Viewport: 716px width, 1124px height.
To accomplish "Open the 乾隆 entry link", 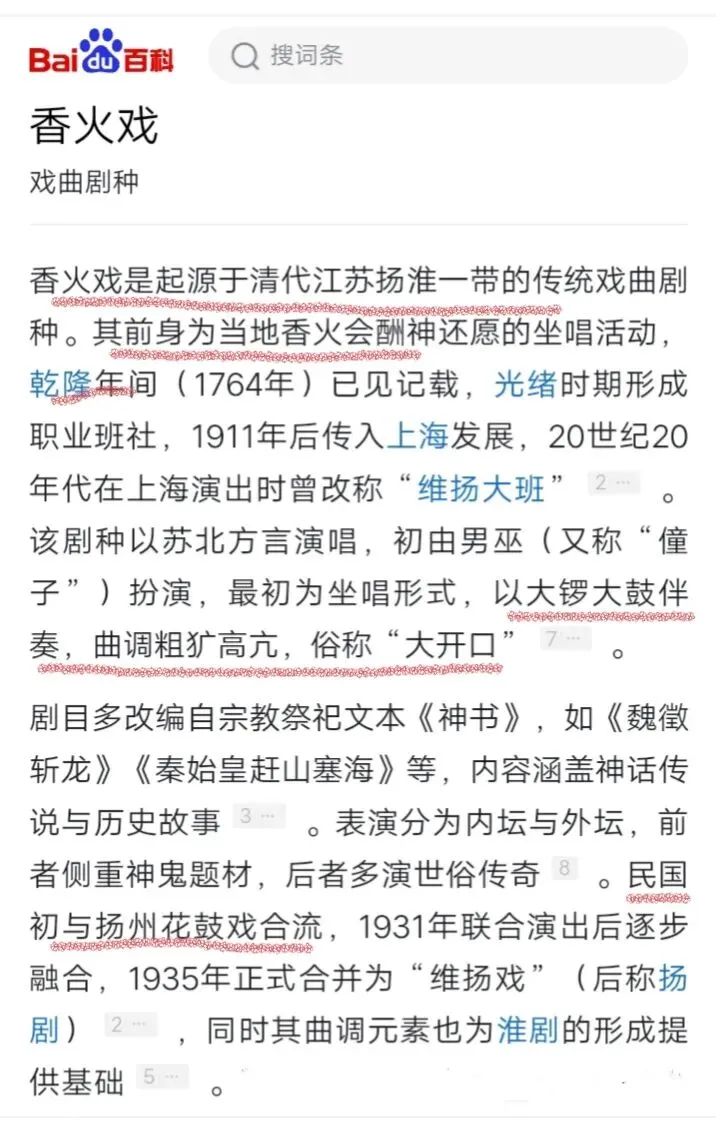I will pyautogui.click(x=60, y=384).
